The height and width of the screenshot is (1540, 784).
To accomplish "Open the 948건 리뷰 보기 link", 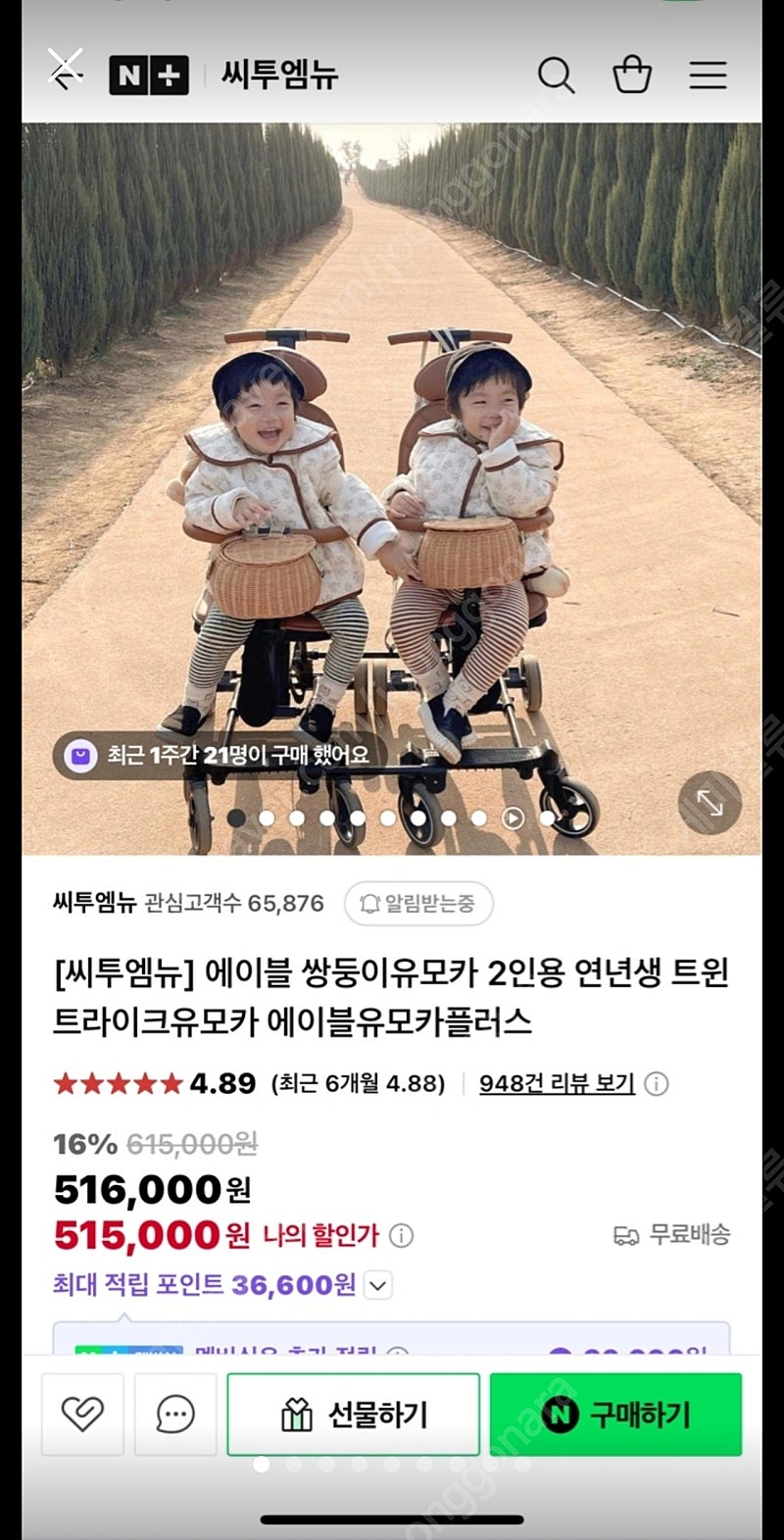I will (557, 1083).
